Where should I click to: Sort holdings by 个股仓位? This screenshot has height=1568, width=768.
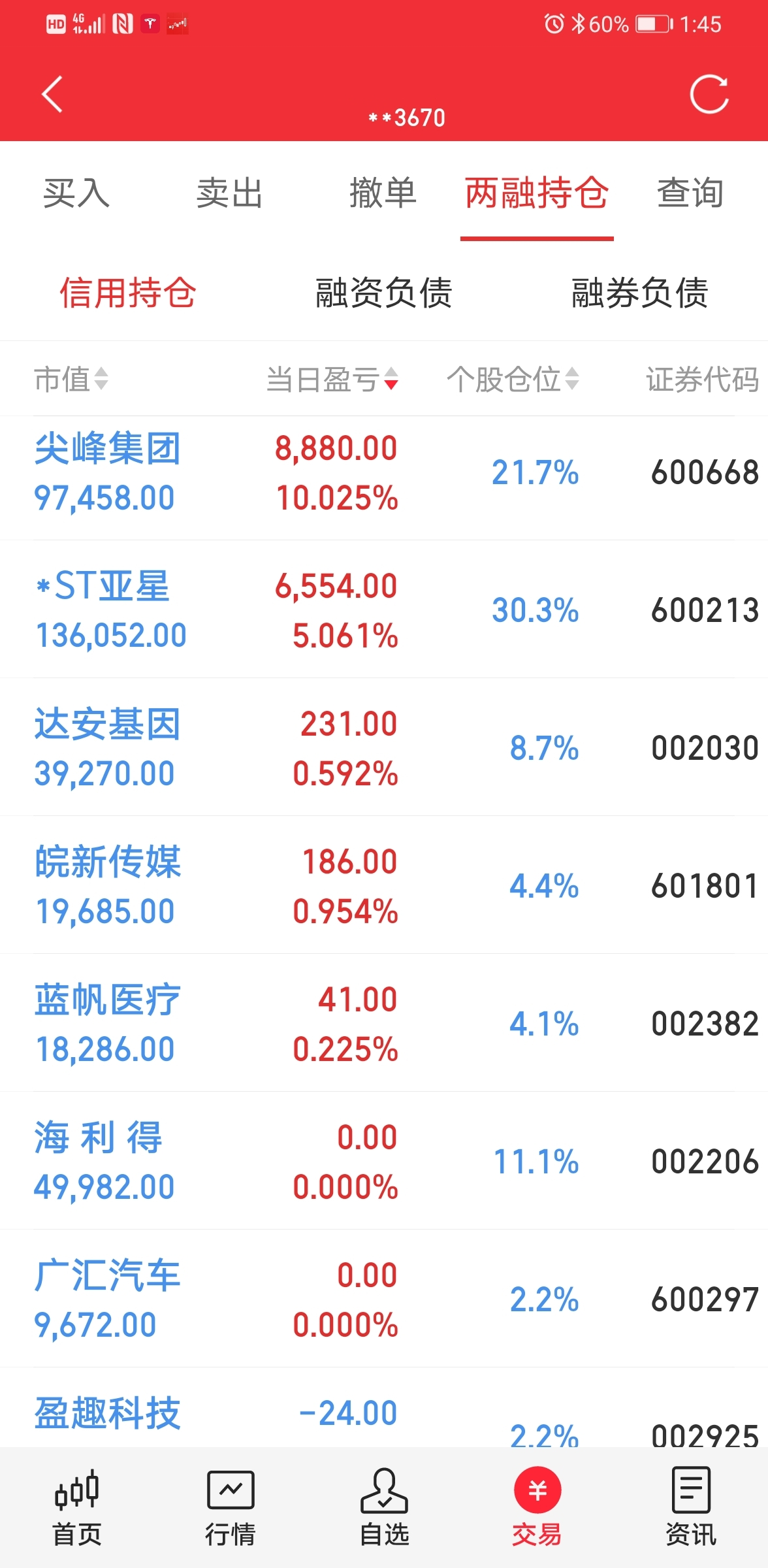[513, 379]
